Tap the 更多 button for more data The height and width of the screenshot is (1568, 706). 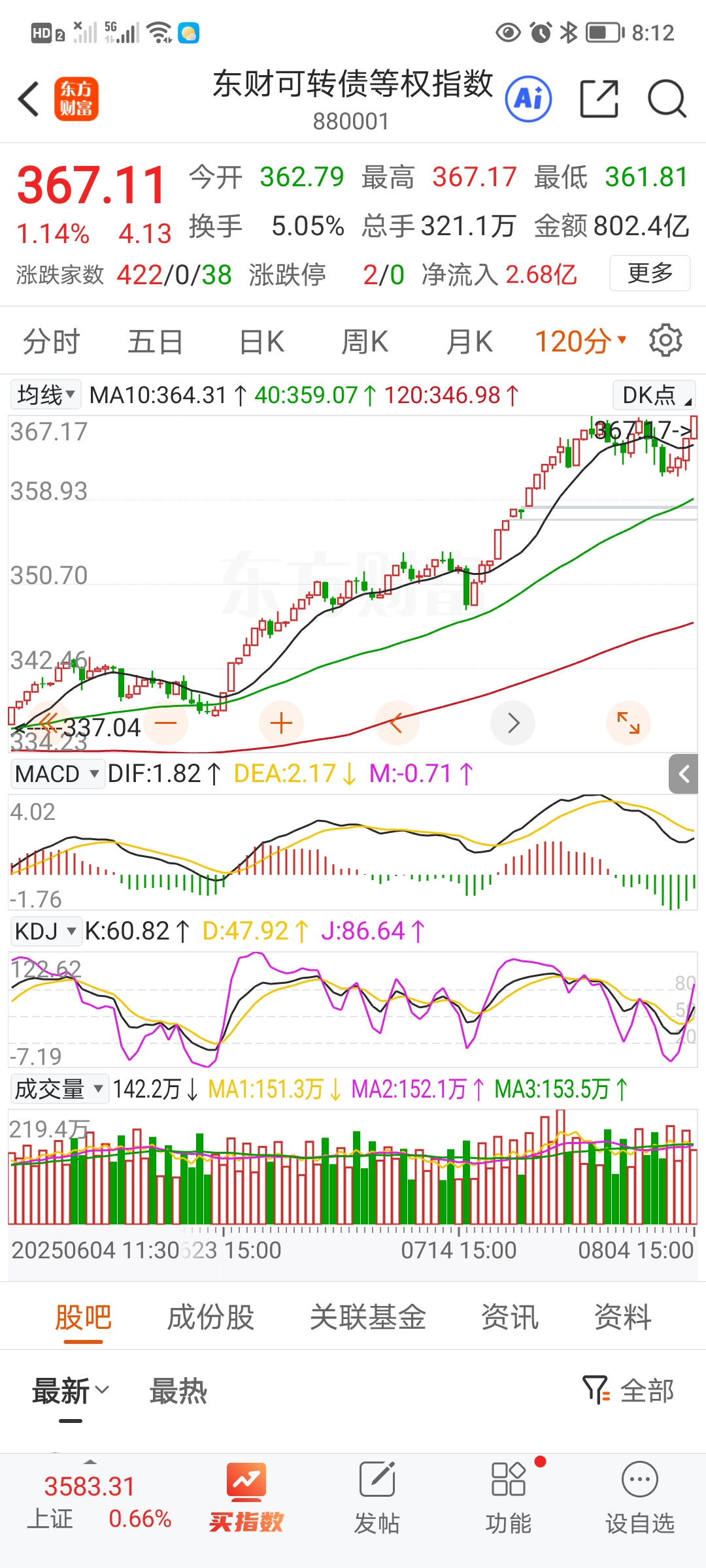click(649, 273)
